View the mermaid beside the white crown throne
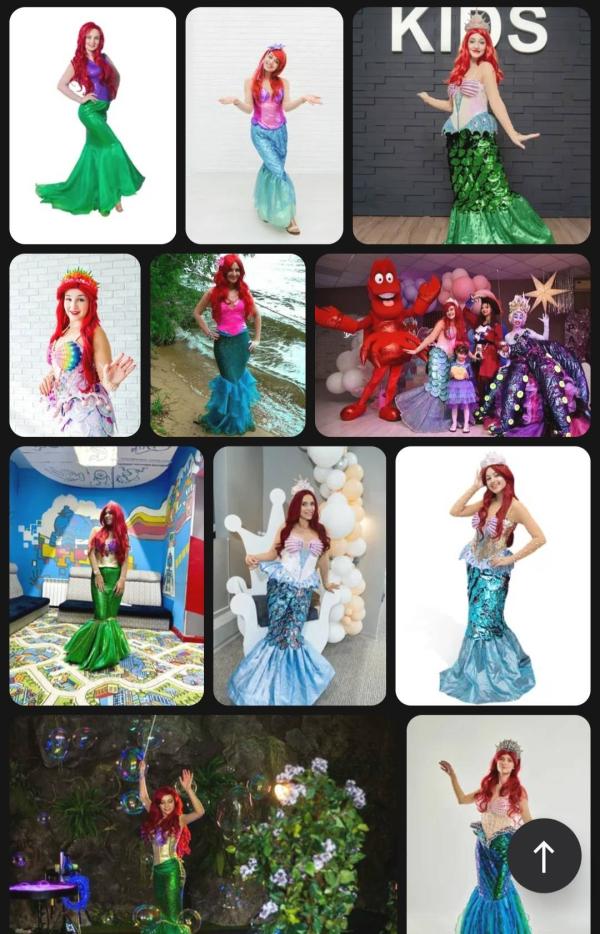Viewport: 600px width, 934px height. pos(300,576)
